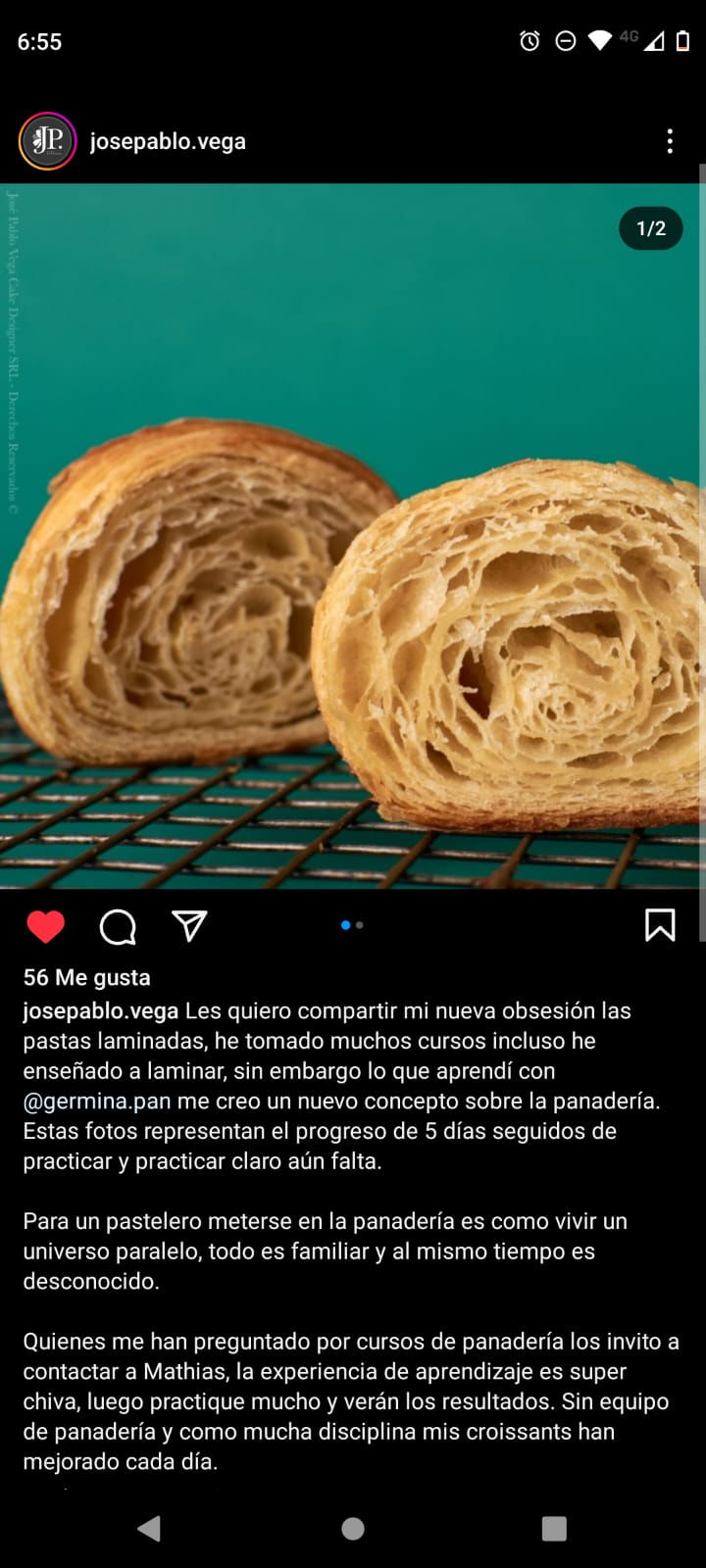Open josepablo.vega profile picture
Viewport: 706px width, 1568px height.
[x=47, y=141]
